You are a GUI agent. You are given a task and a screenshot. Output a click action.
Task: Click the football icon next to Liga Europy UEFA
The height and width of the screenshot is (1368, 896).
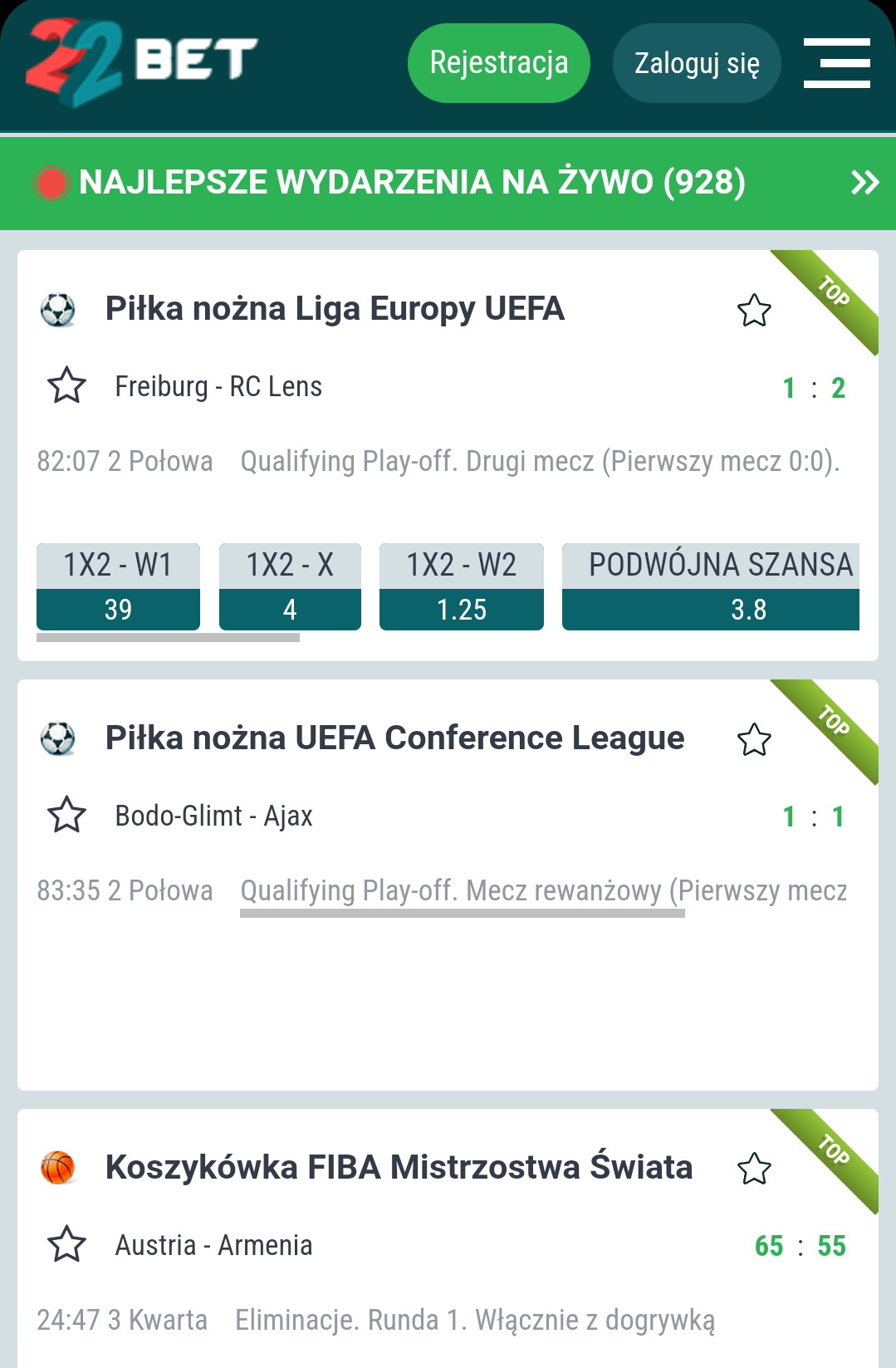coord(58,310)
